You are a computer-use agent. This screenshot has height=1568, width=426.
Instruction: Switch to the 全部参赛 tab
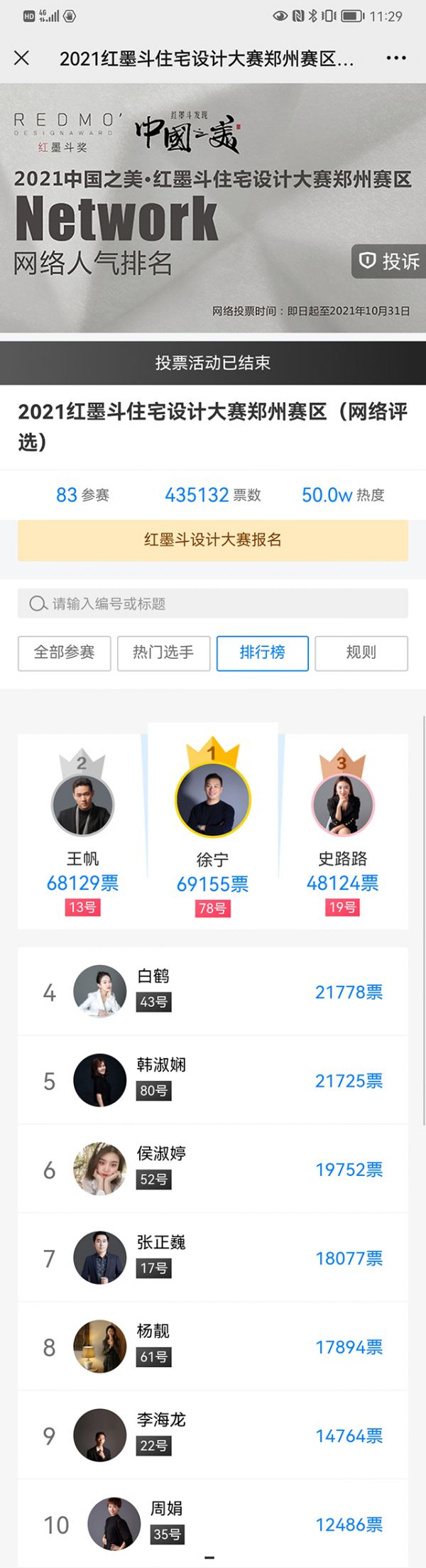click(x=65, y=653)
